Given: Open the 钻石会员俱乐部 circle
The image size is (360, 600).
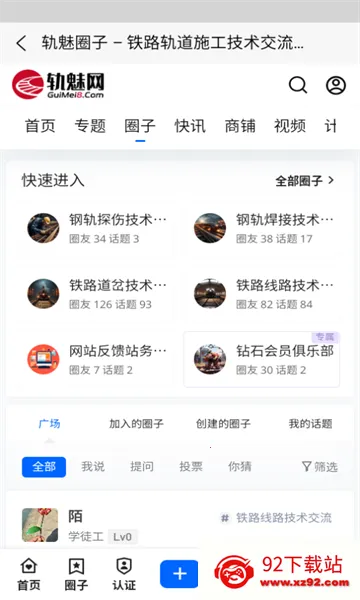Looking at the screenshot, I should [x=262, y=359].
